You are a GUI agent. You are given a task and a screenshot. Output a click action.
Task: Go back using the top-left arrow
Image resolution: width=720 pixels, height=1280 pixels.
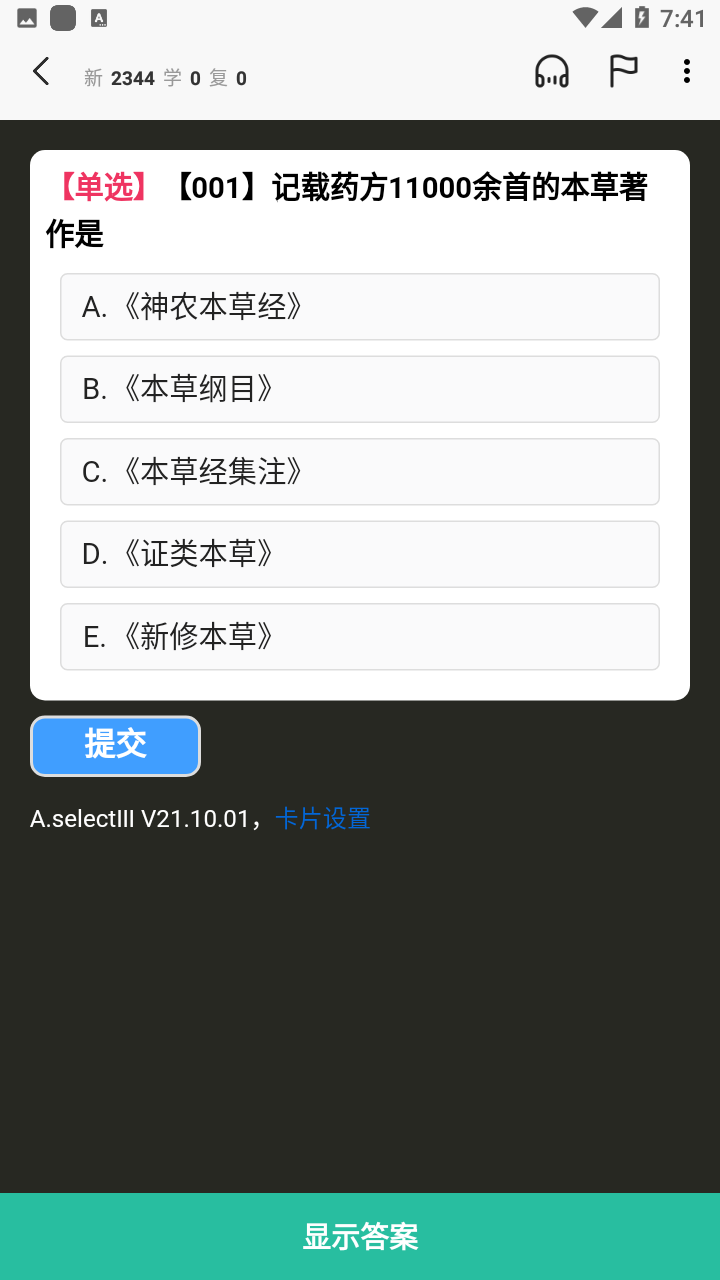[x=41, y=72]
